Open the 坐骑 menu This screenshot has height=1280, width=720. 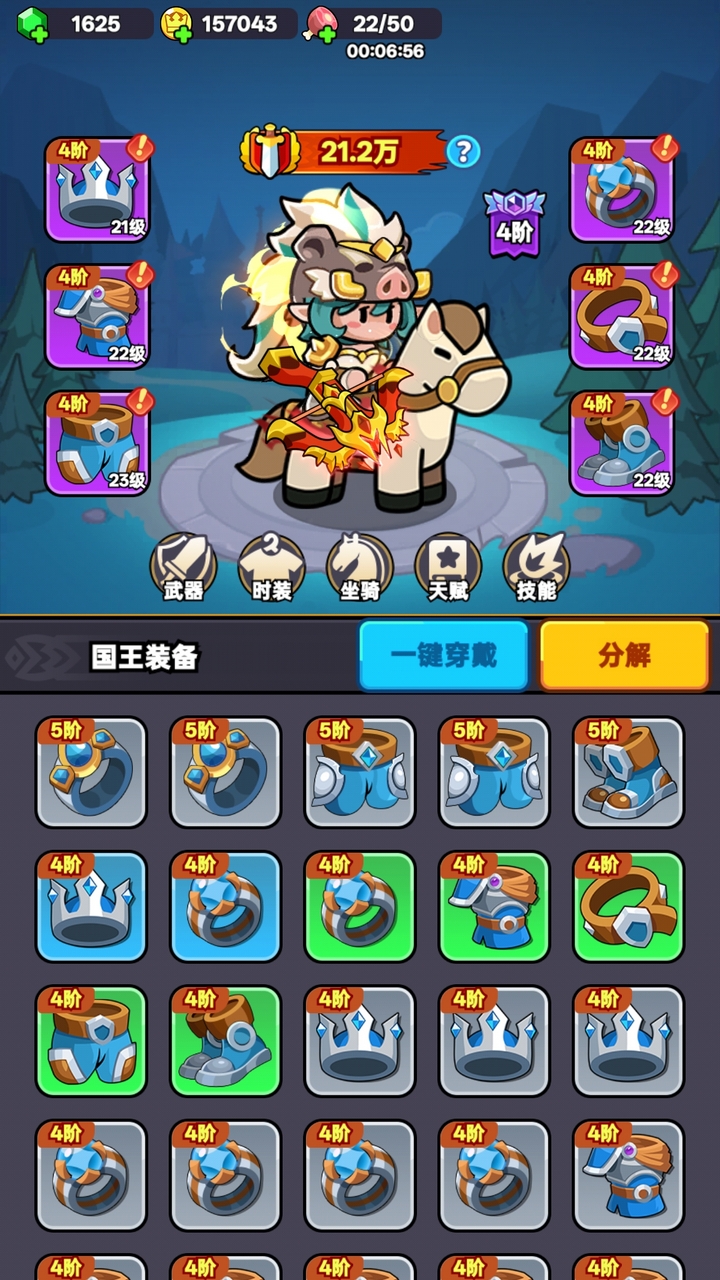tap(359, 567)
